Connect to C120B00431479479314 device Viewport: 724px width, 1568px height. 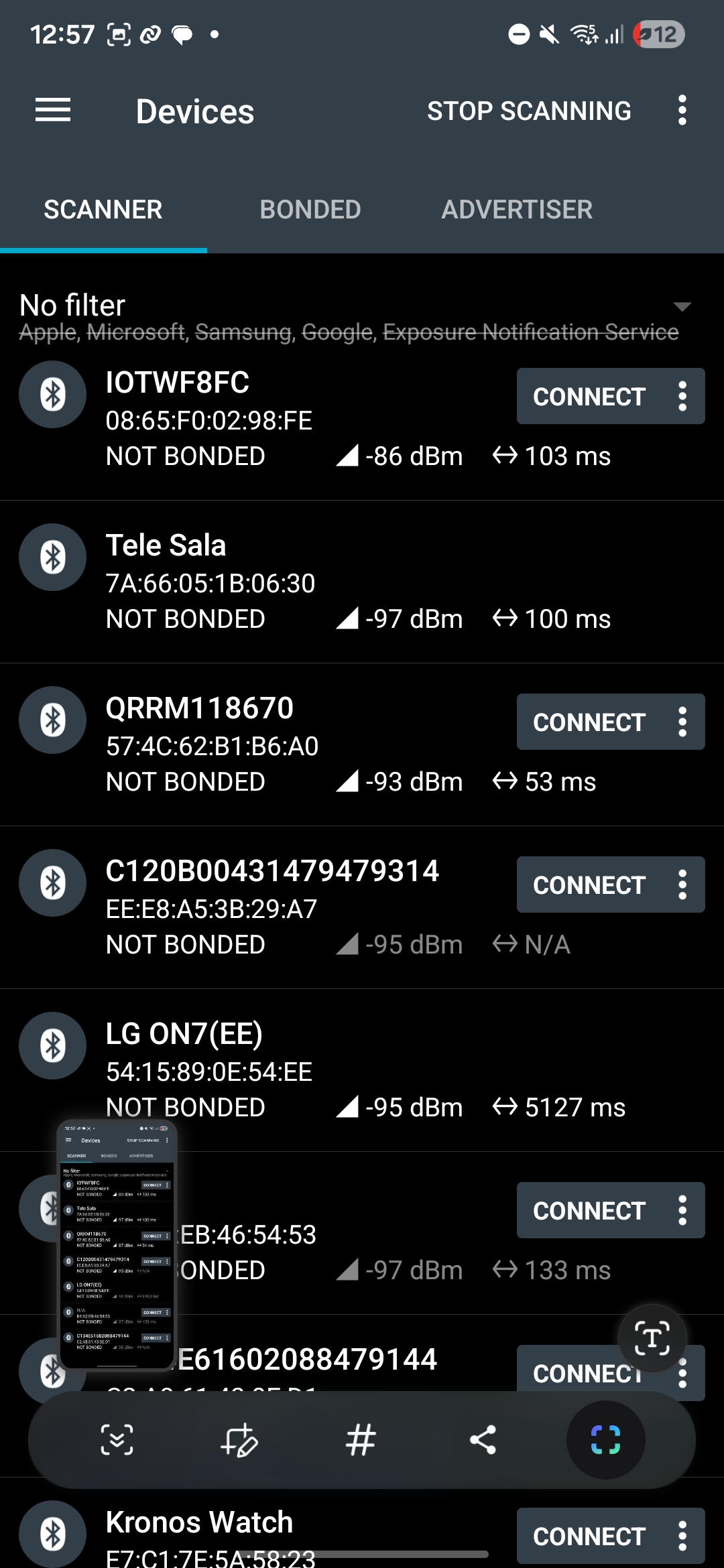coord(589,885)
